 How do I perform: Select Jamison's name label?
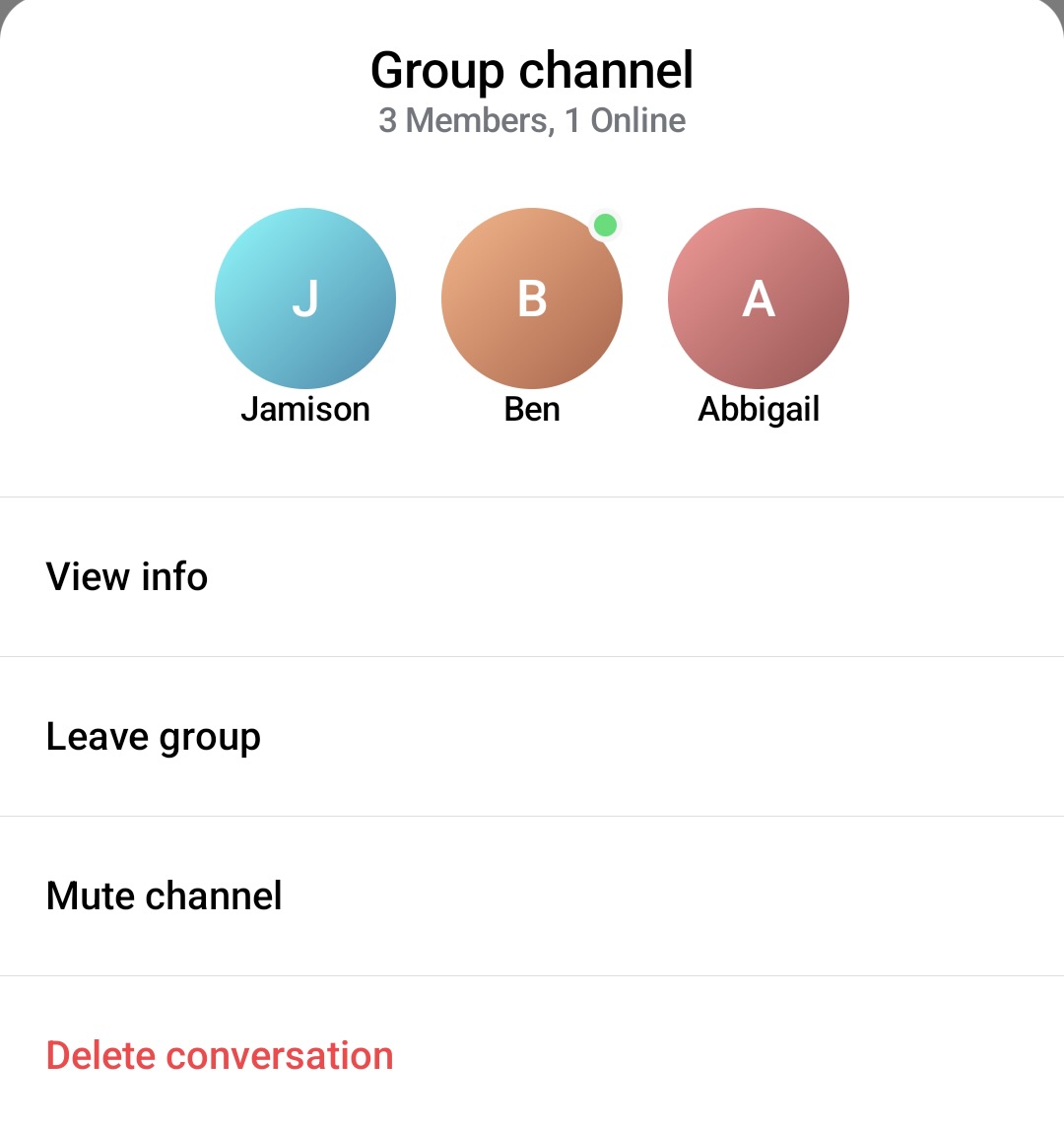pyautogui.click(x=305, y=408)
